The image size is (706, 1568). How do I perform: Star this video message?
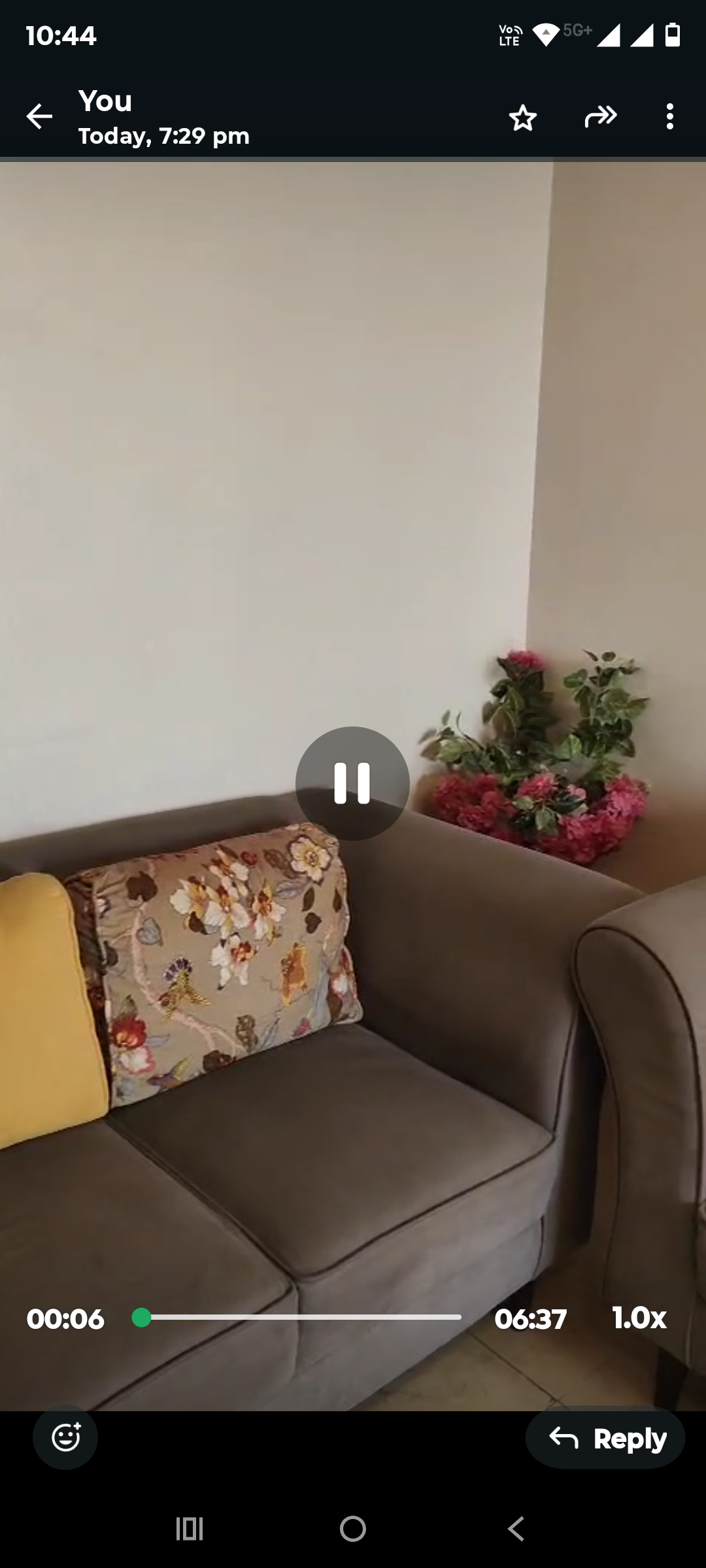tap(522, 118)
